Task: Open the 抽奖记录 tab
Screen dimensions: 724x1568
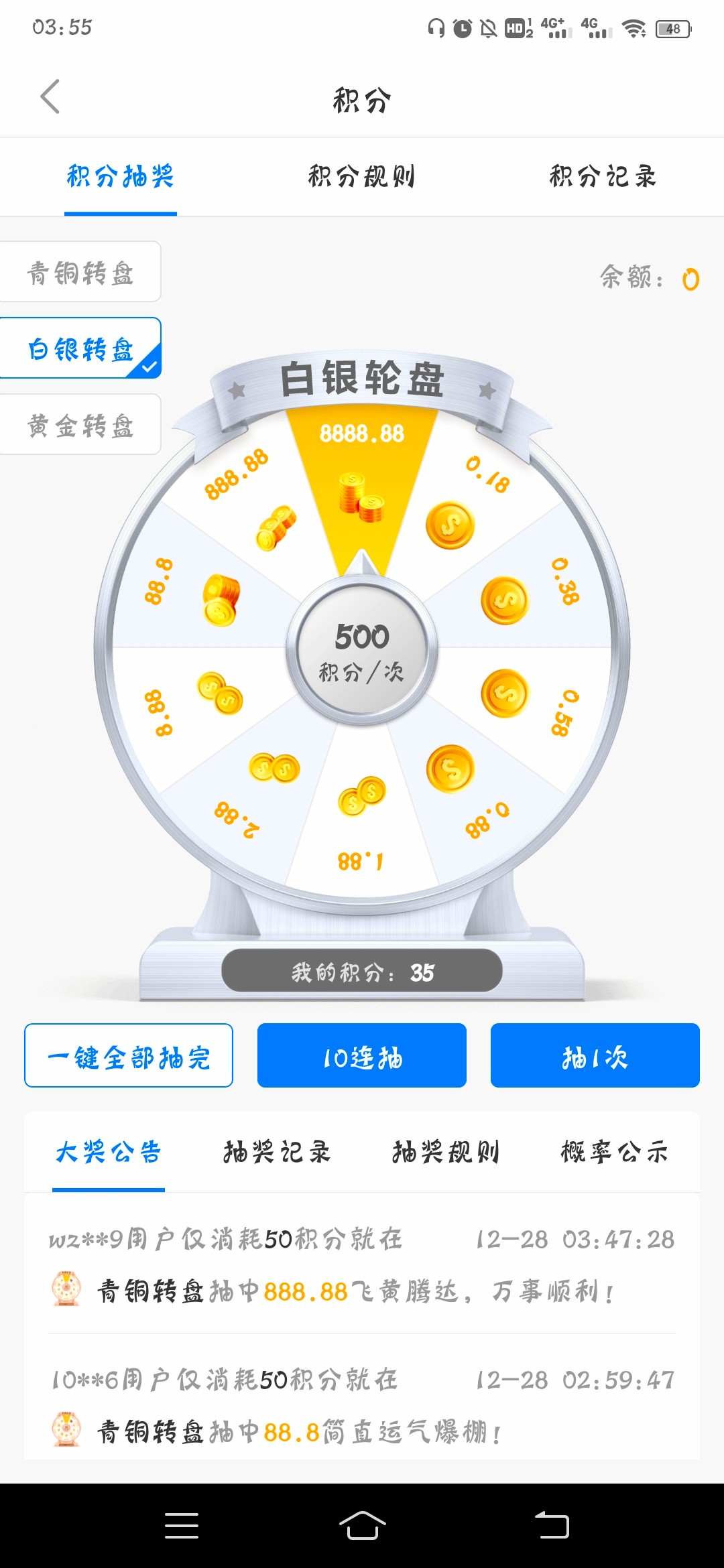Action: tap(277, 1153)
